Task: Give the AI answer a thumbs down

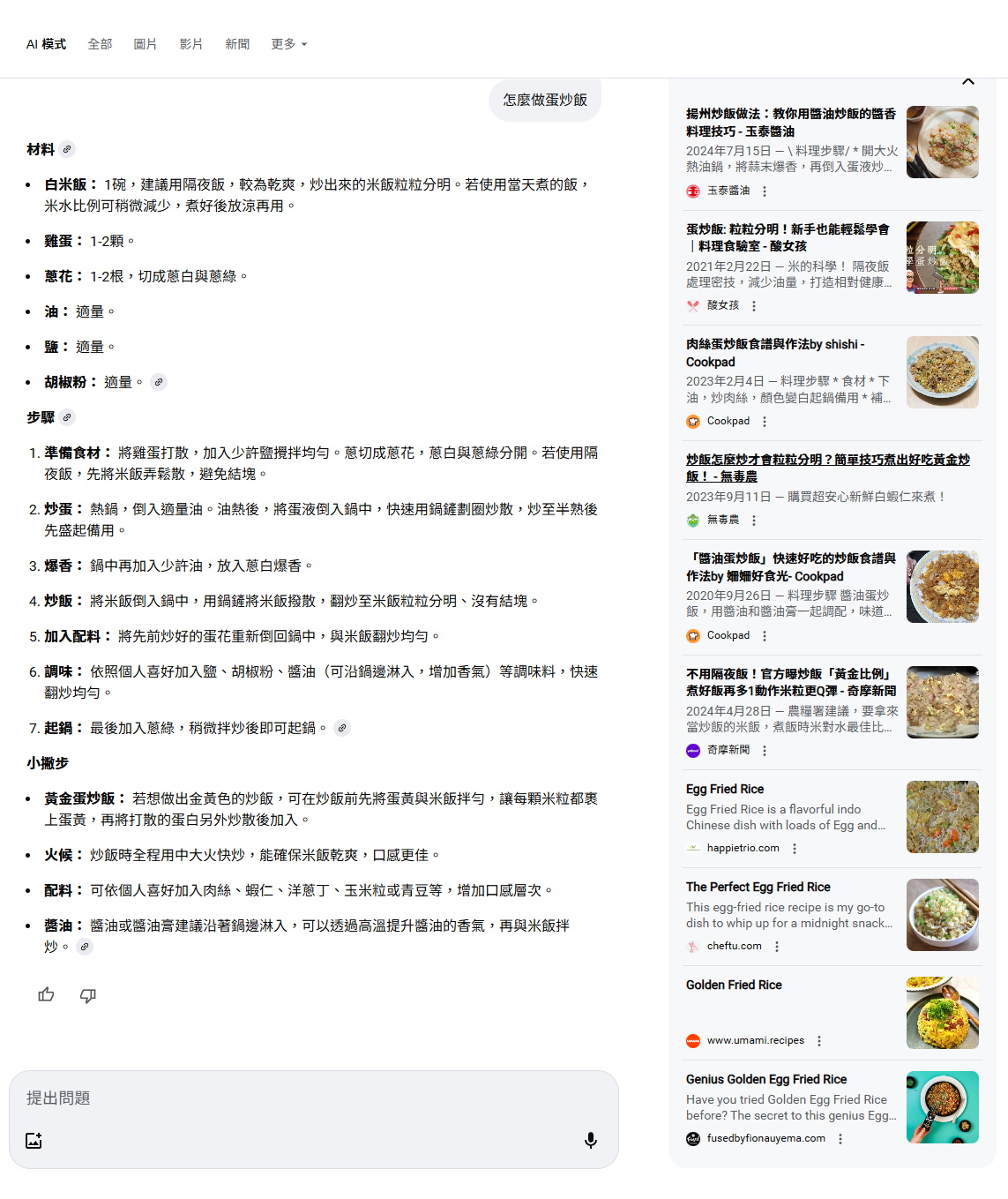Action: [88, 995]
